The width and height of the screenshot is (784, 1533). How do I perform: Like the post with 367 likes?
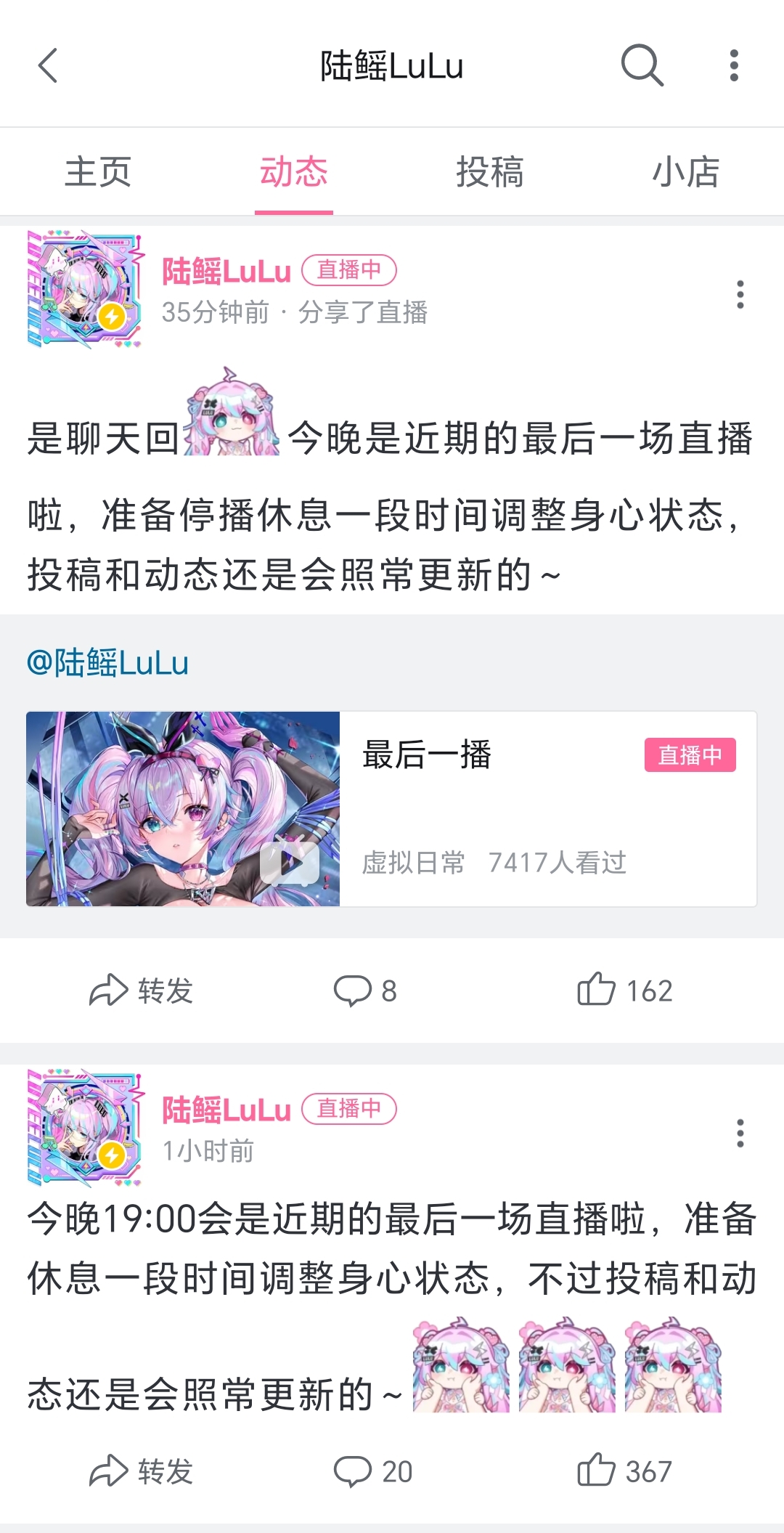click(x=624, y=1471)
